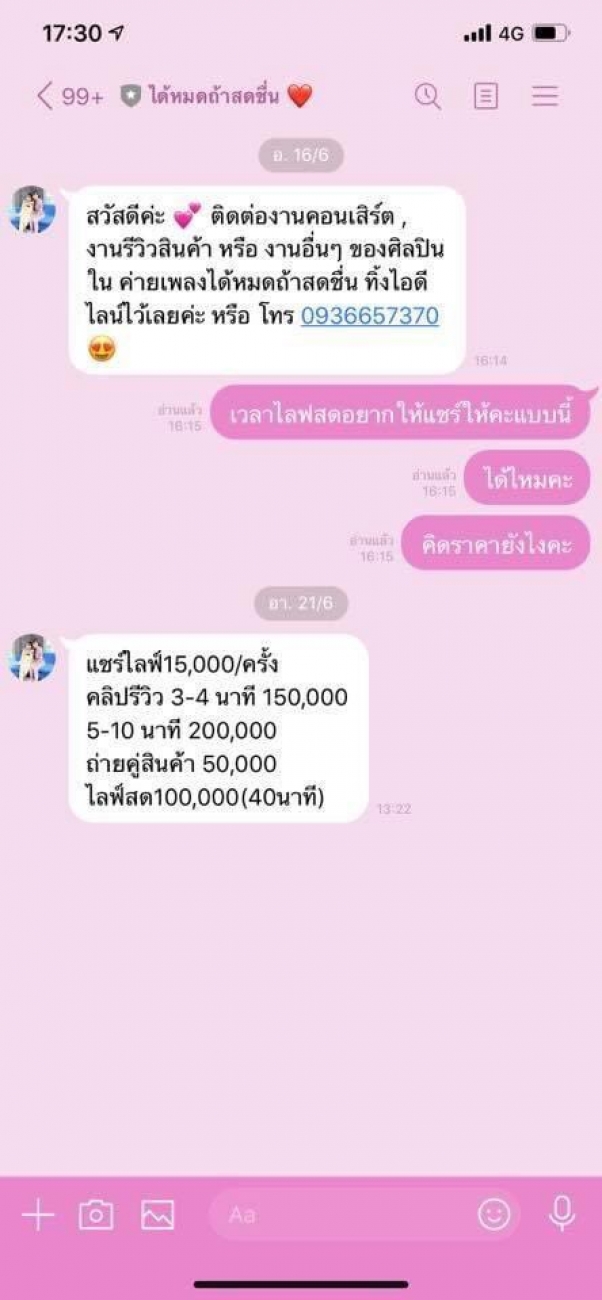Viewport: 602px width, 1300px height.
Task: Open the camera to take a photo
Action: click(x=96, y=1215)
